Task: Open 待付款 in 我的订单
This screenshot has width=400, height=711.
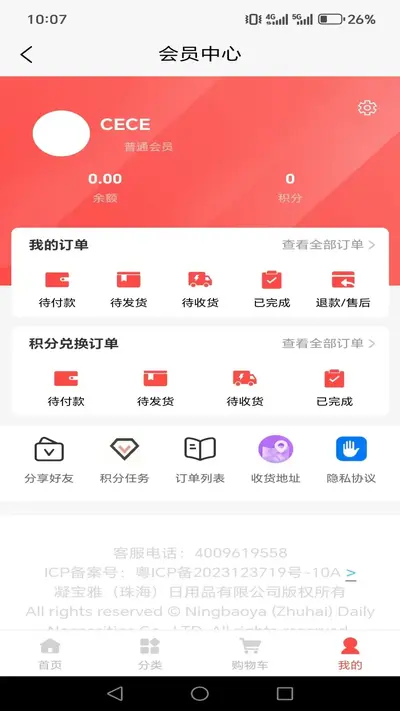Action: [x=57, y=289]
